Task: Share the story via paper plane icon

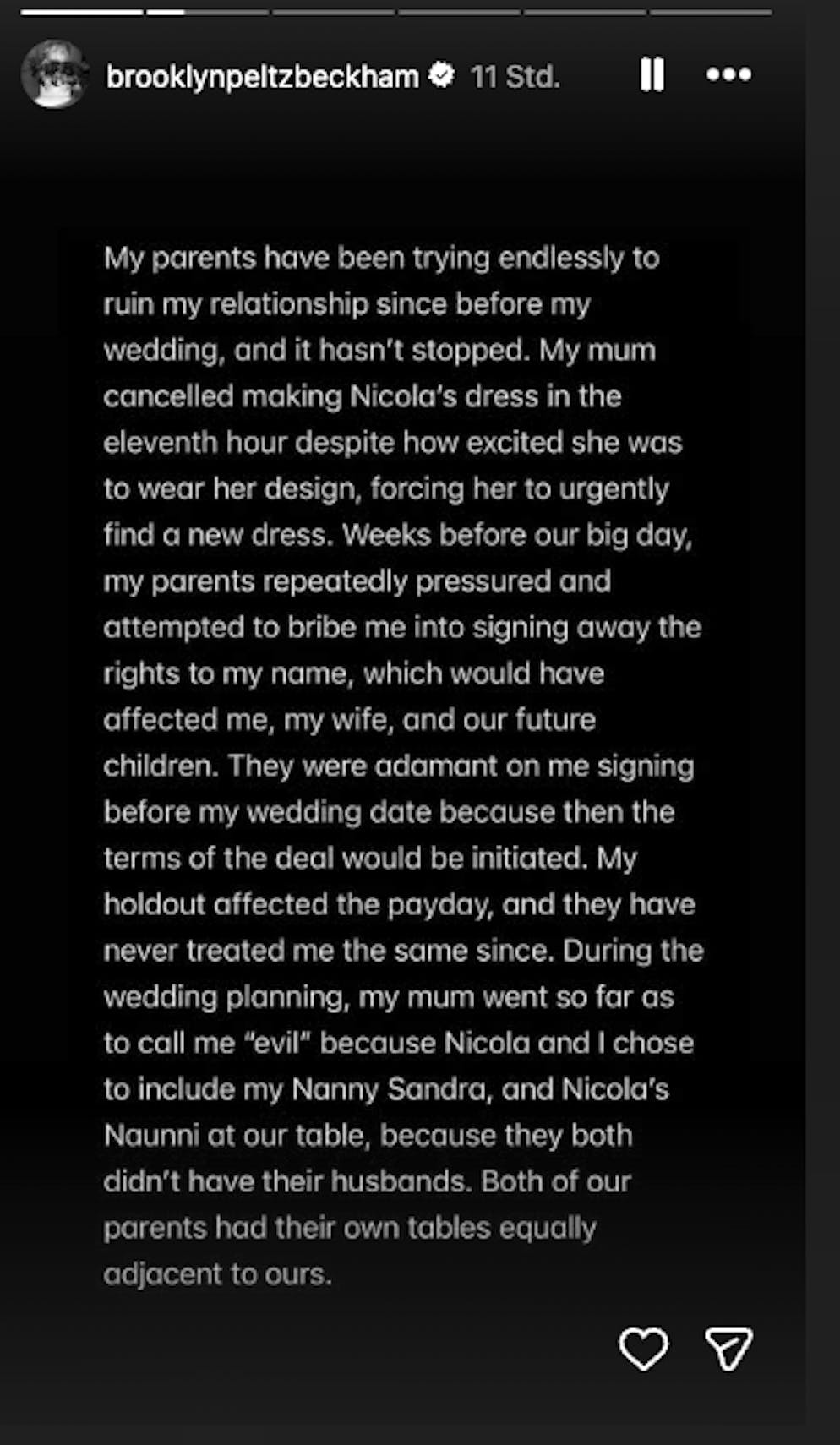Action: (728, 1348)
